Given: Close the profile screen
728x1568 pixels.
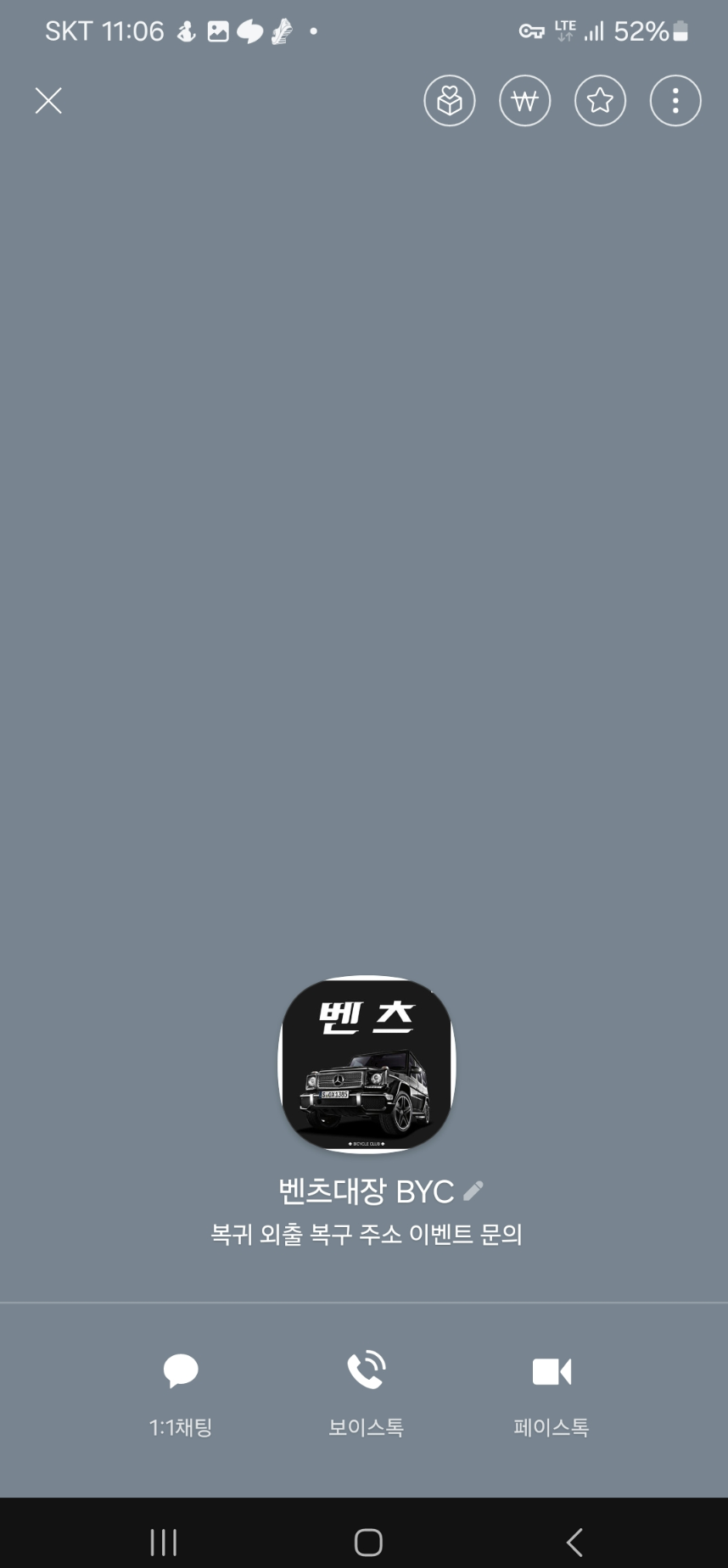Looking at the screenshot, I should pyautogui.click(x=48, y=101).
